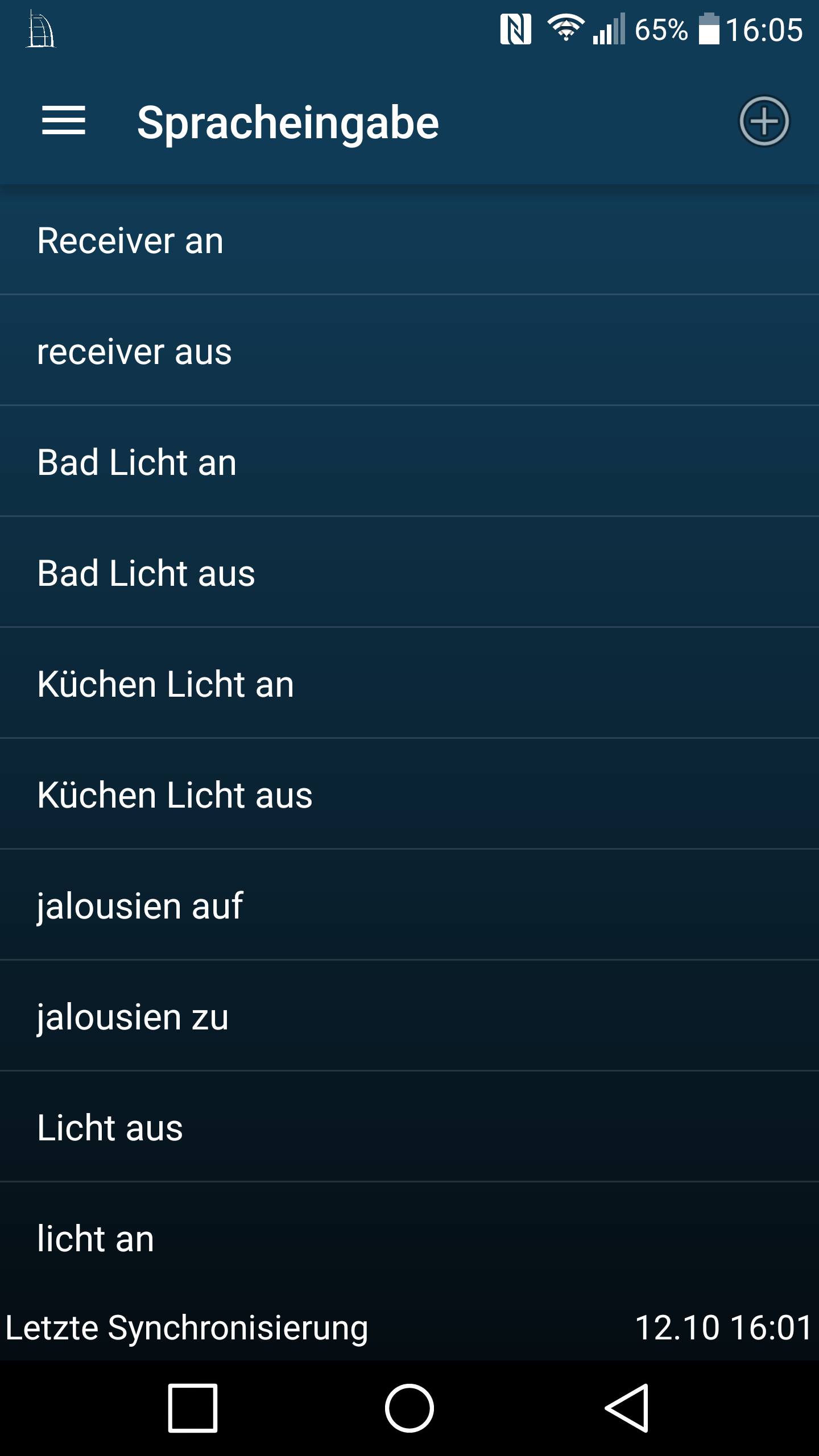Add a new voice command

(764, 121)
